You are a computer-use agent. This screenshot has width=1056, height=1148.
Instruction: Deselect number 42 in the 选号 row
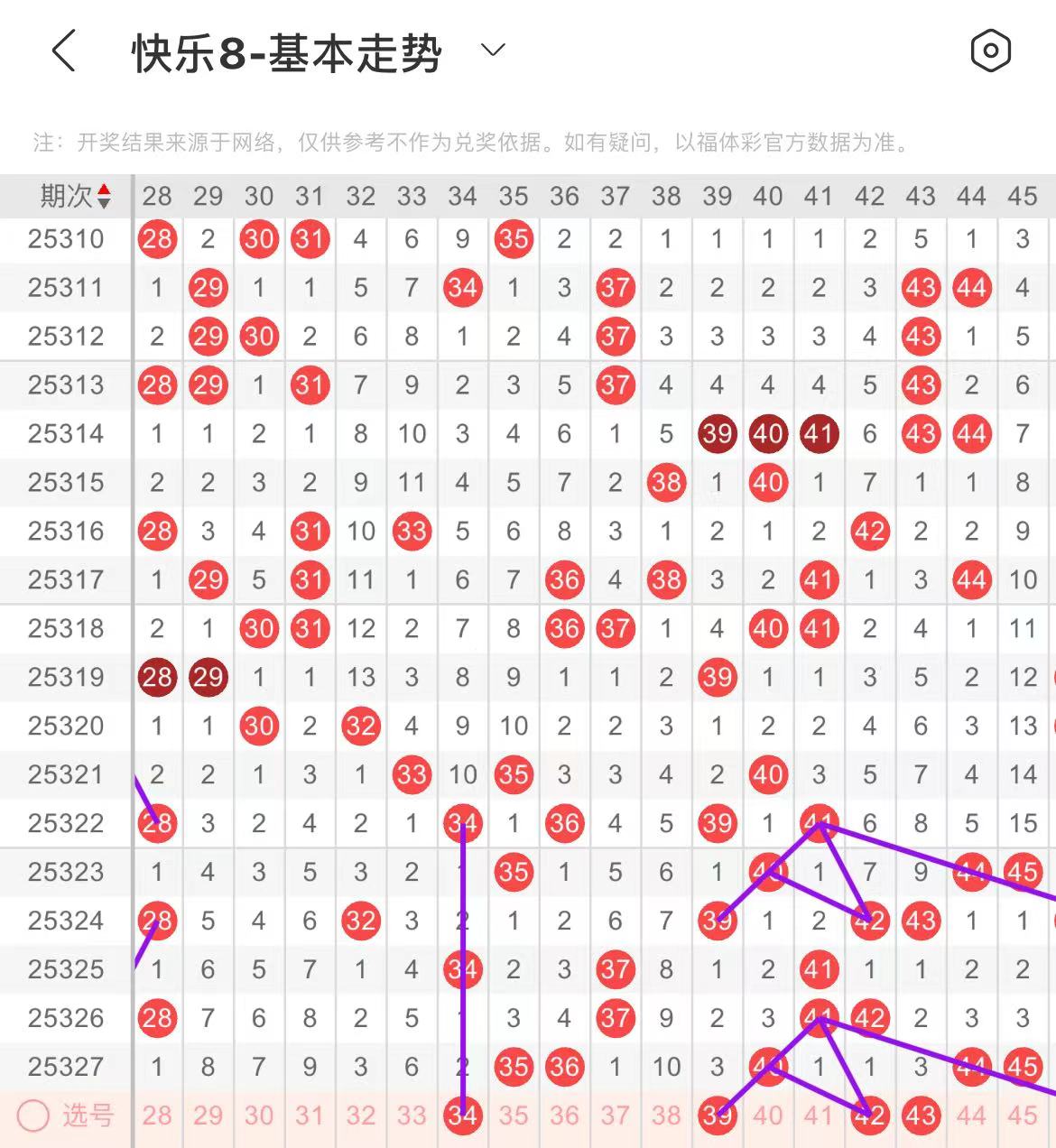pos(869,1116)
